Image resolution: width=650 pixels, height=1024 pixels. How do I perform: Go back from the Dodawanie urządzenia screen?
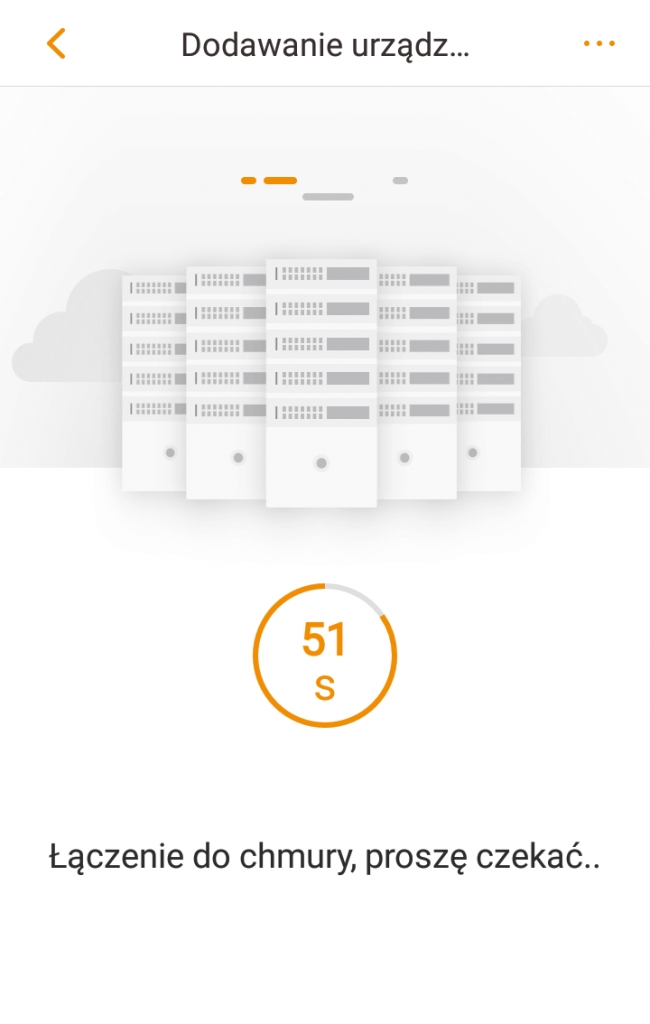tap(56, 44)
